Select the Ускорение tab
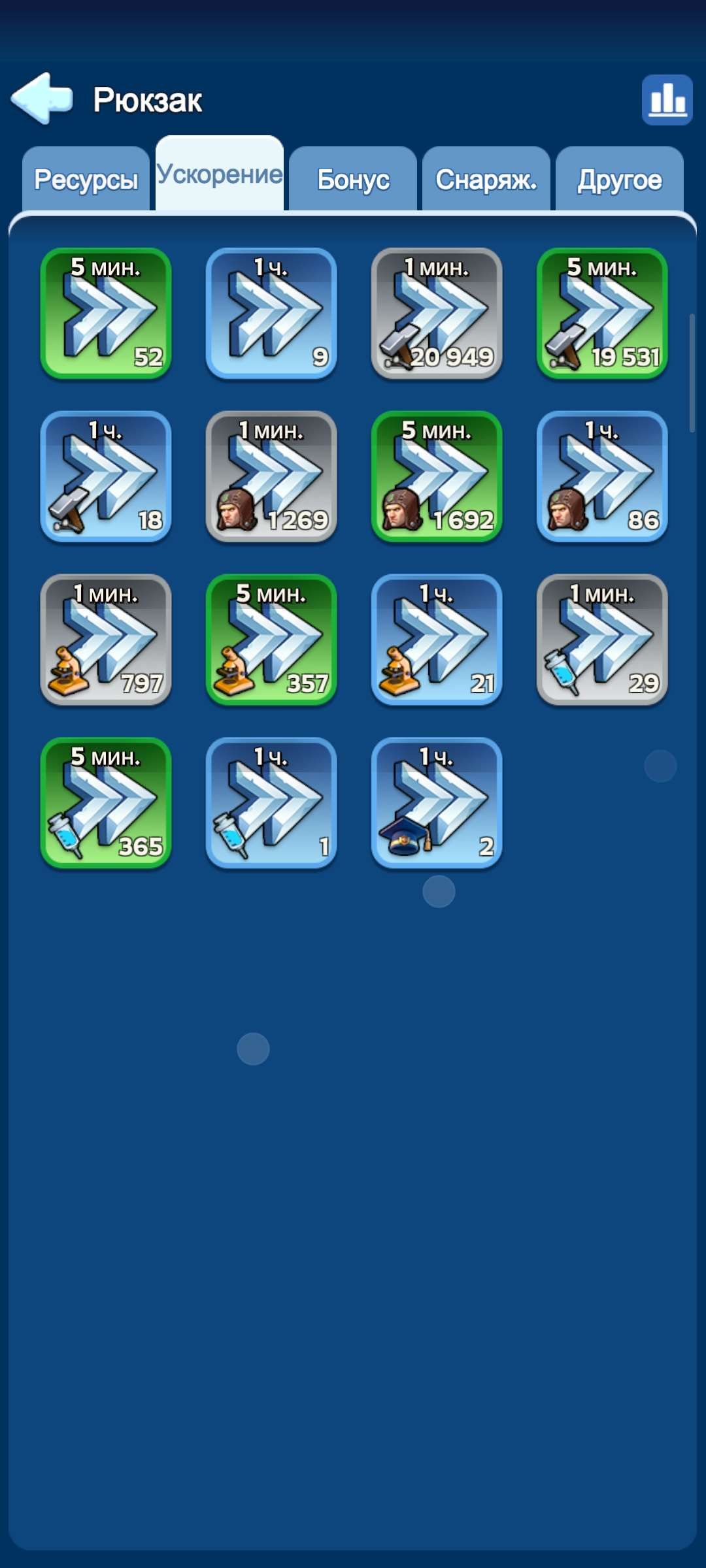This screenshot has width=706, height=1568. coord(220,174)
